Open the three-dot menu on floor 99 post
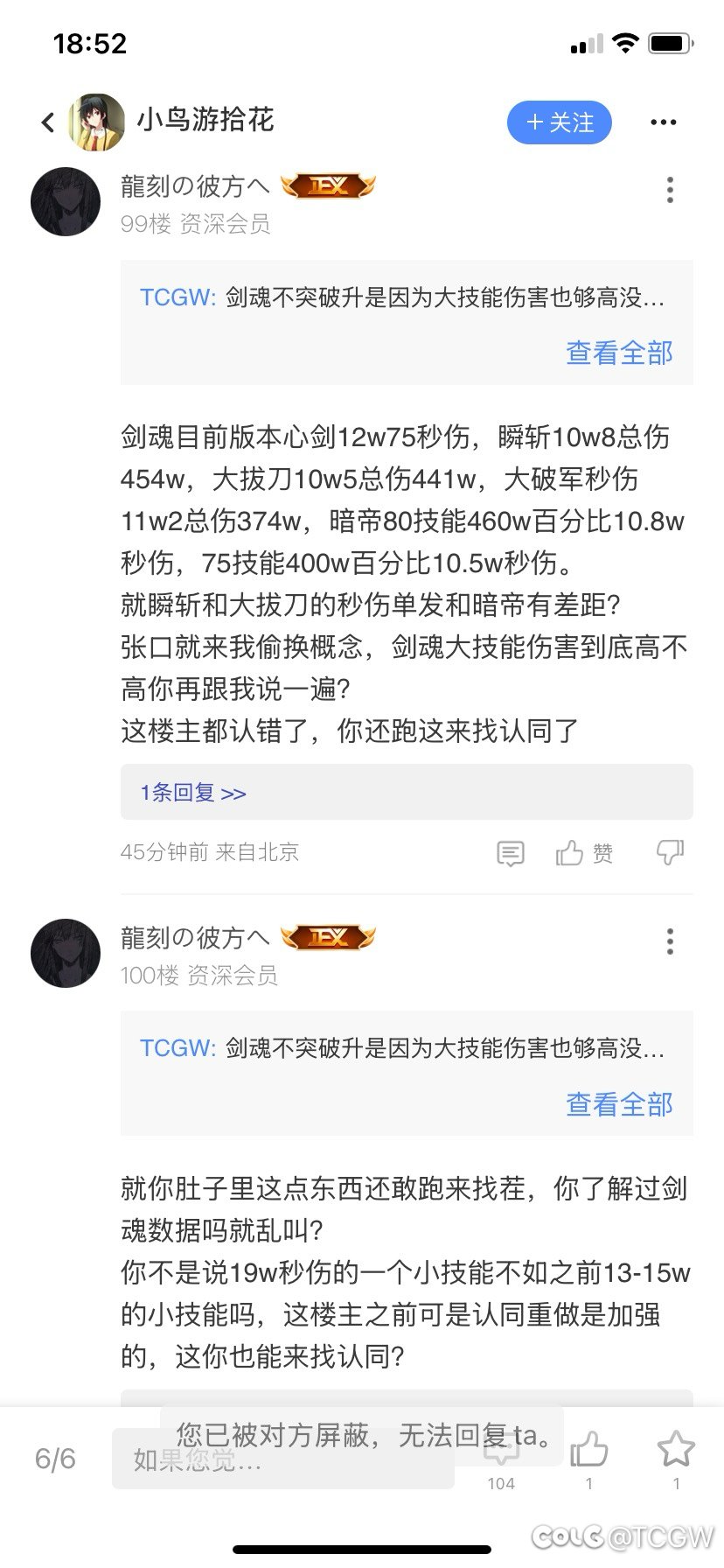The width and height of the screenshot is (724, 1568). tap(670, 190)
